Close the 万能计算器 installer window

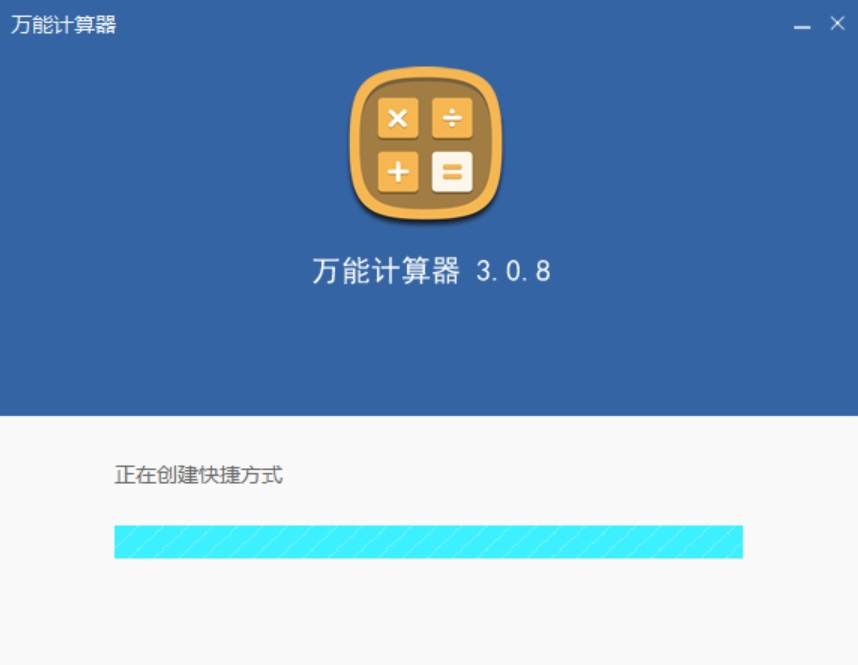point(837,23)
